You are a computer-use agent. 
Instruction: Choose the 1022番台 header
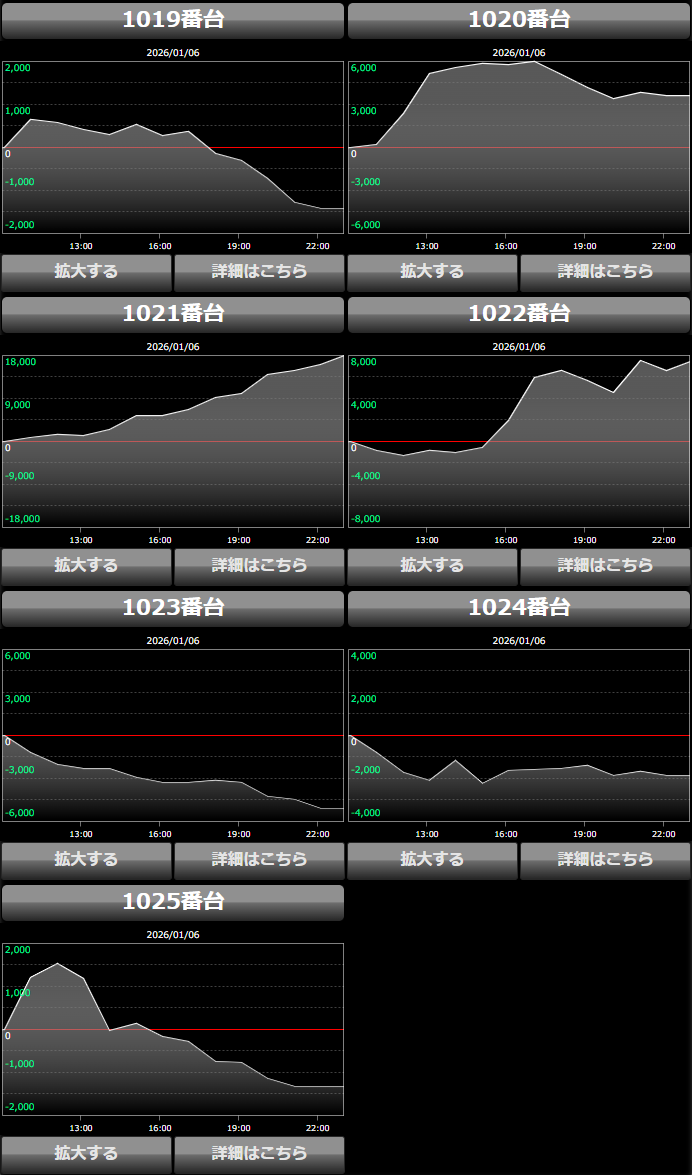pos(519,314)
